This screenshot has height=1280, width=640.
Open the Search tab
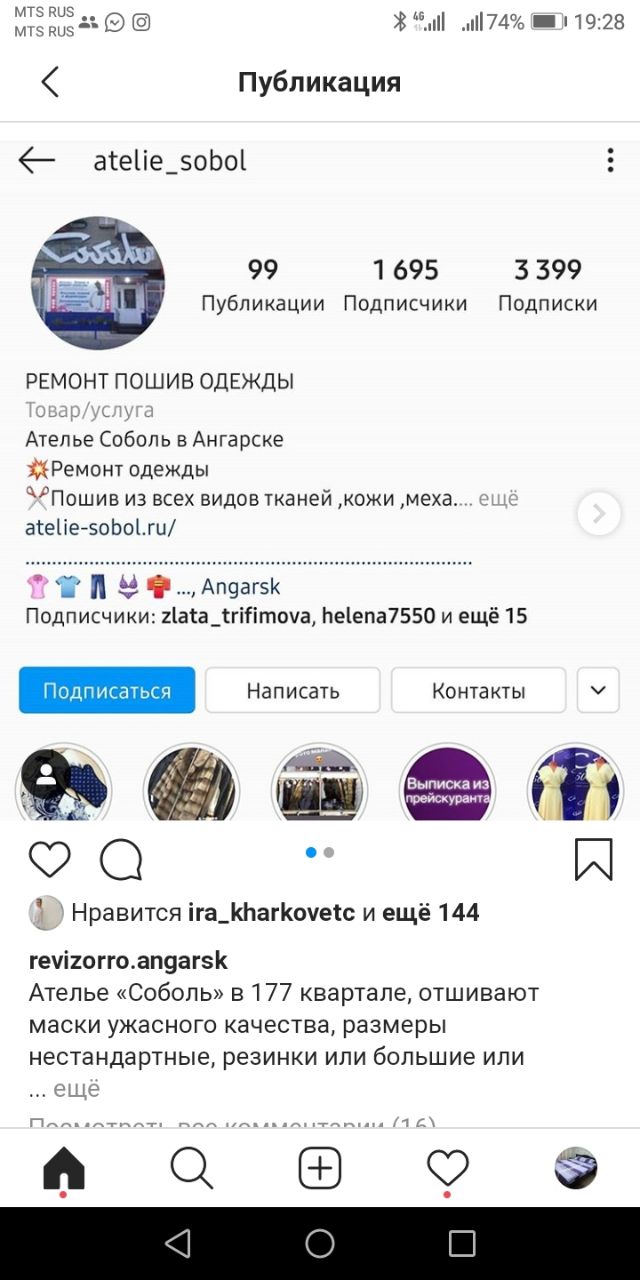(192, 1168)
